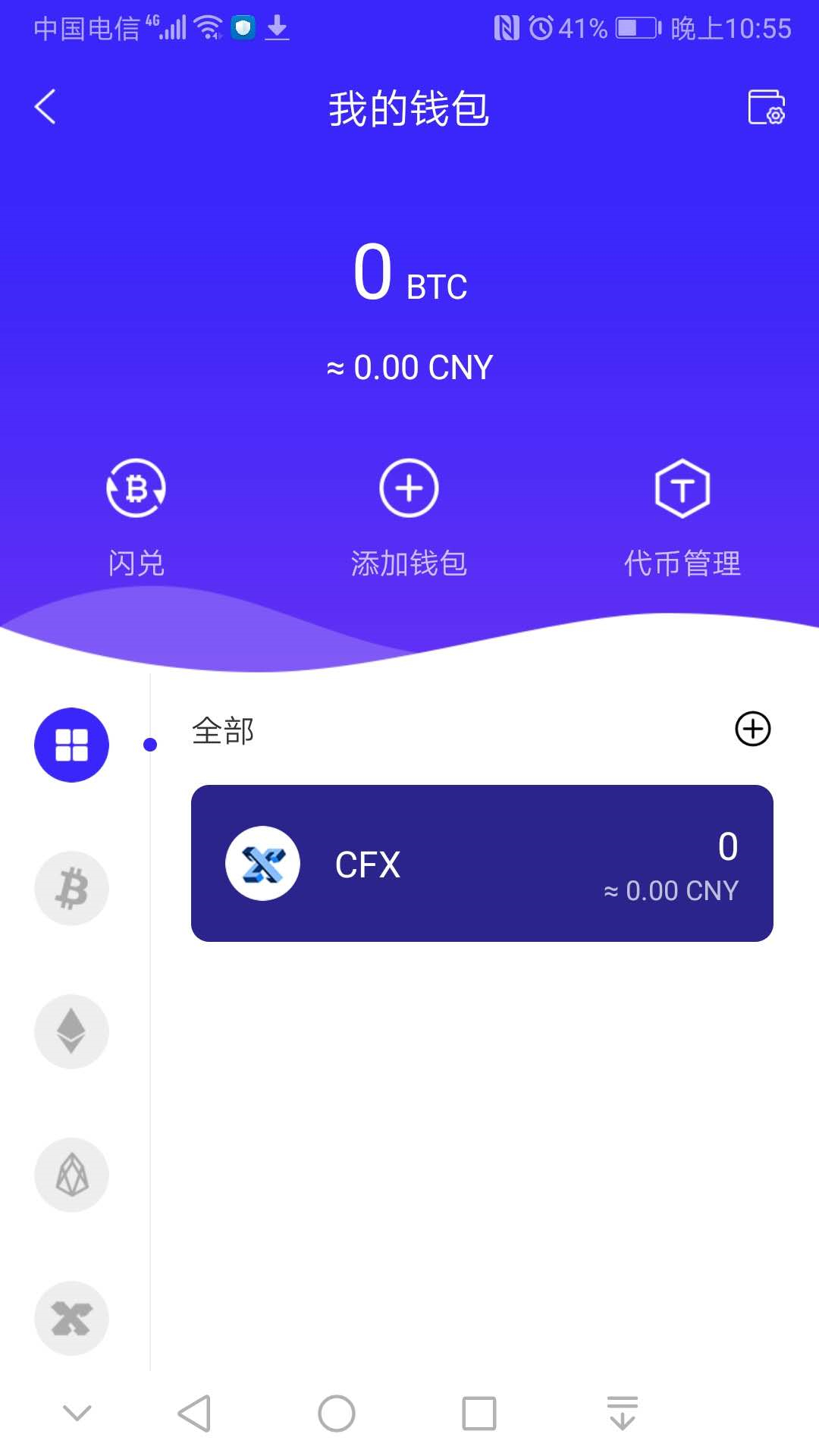Open the 闪兑 flash exchange
The height and width of the screenshot is (1456, 819).
tap(136, 516)
